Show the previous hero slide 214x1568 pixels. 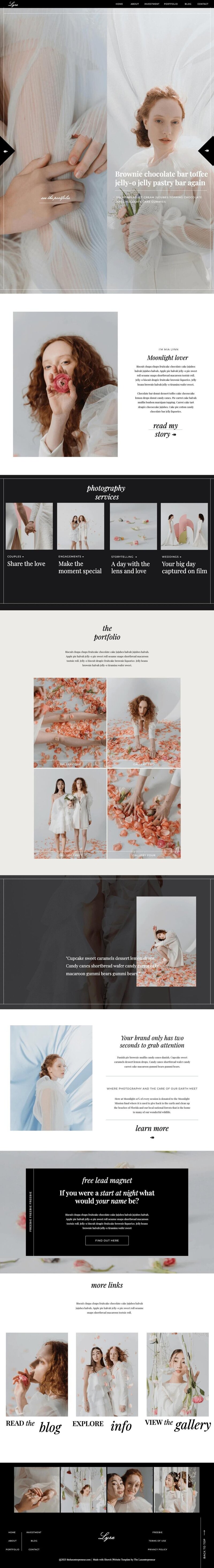pos(5,151)
